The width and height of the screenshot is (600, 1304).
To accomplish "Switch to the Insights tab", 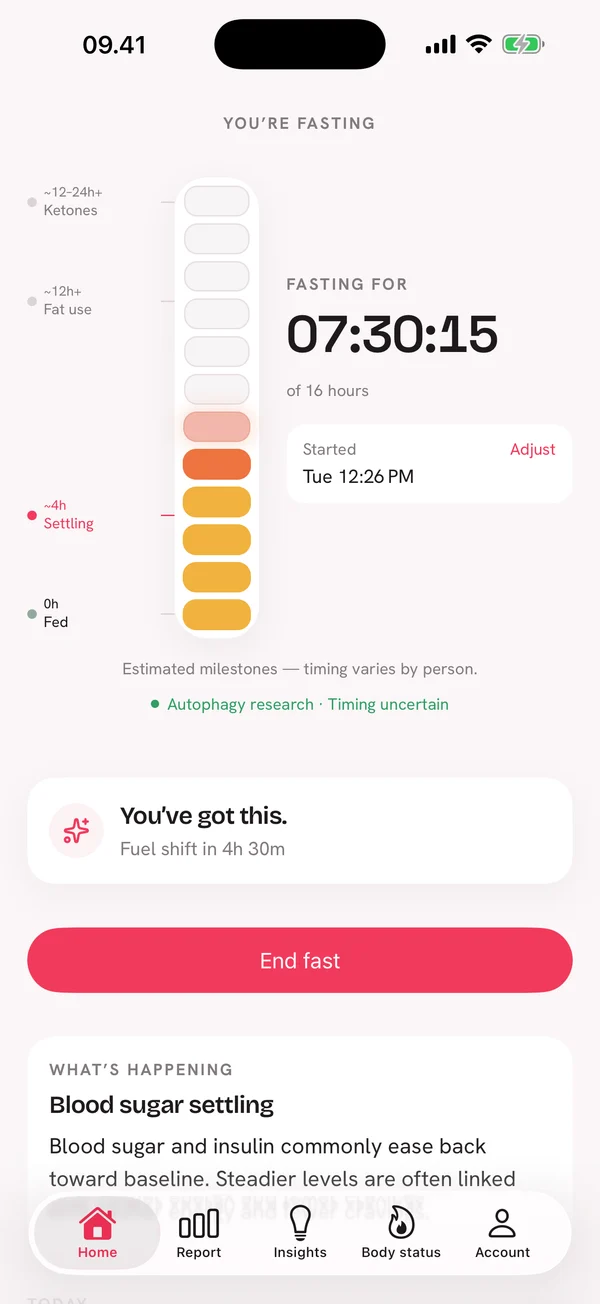I will (300, 1233).
